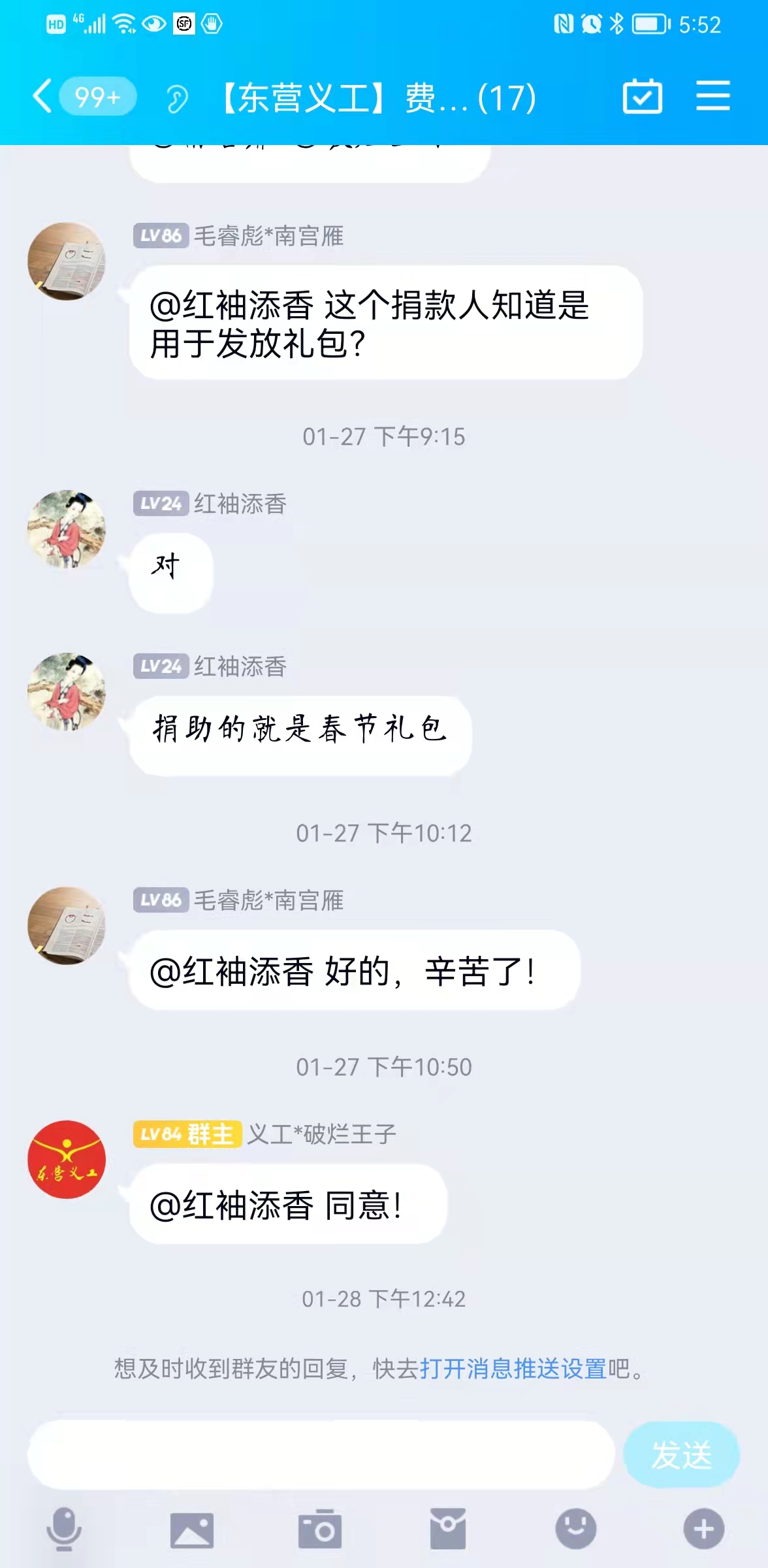Image resolution: width=768 pixels, height=1568 pixels.
Task: Open the 打开消息推送设置 link
Action: [513, 1368]
